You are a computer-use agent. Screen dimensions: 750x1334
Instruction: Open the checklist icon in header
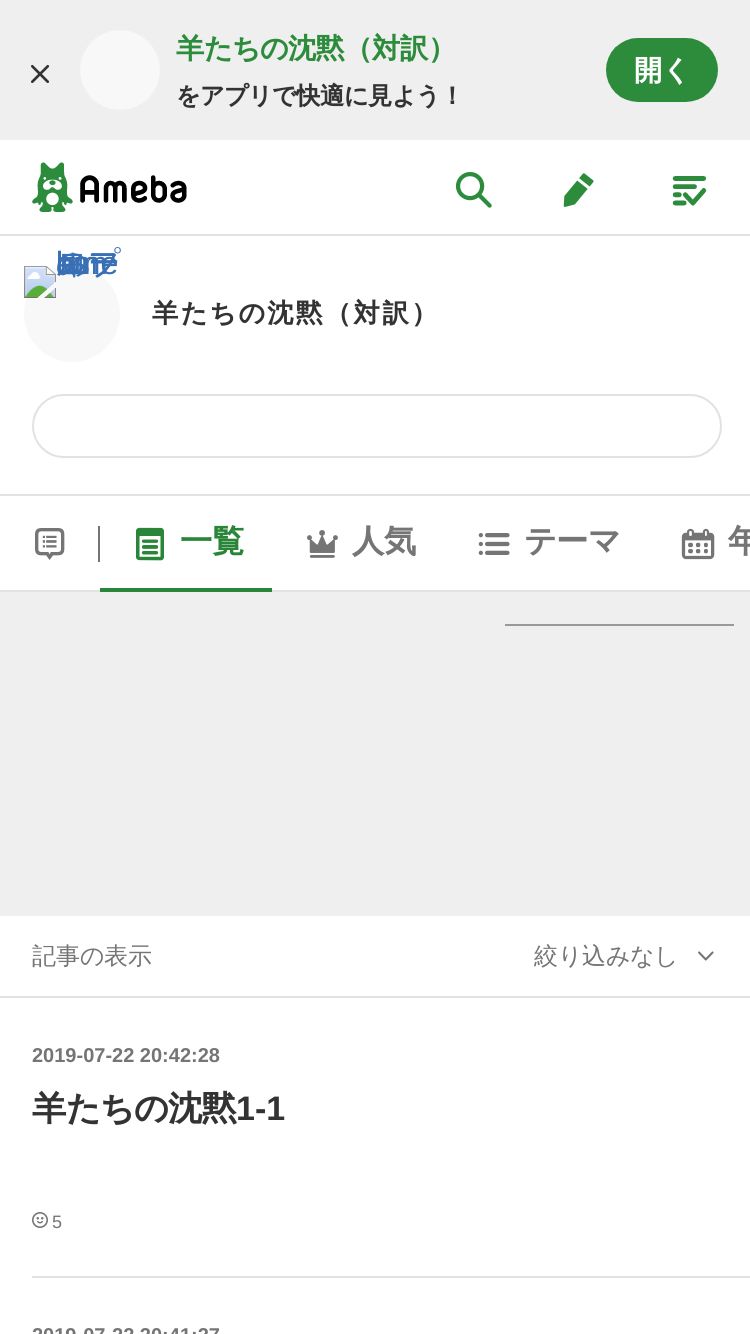tap(689, 189)
